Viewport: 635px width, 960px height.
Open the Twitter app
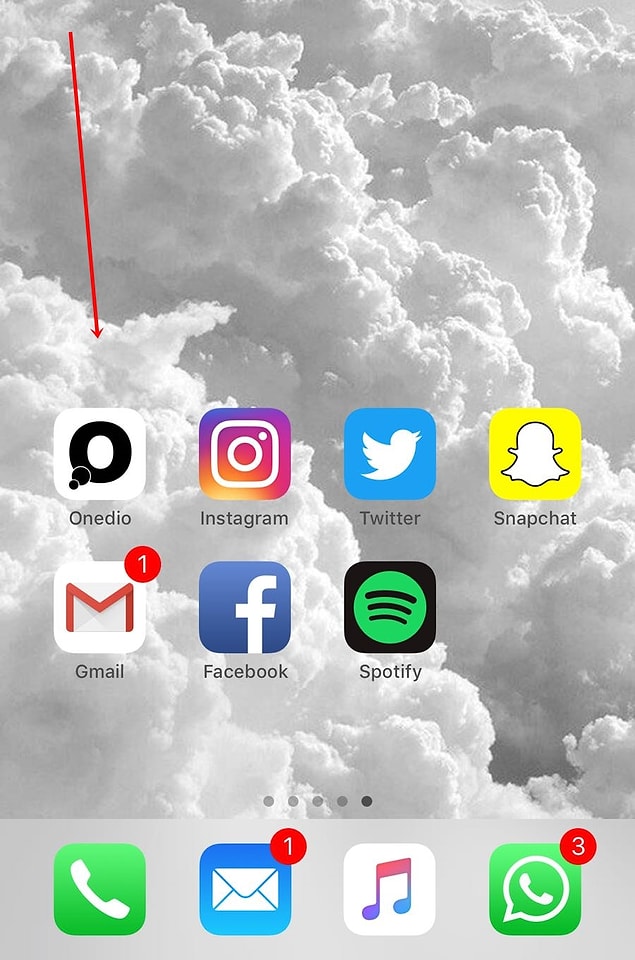click(x=390, y=454)
